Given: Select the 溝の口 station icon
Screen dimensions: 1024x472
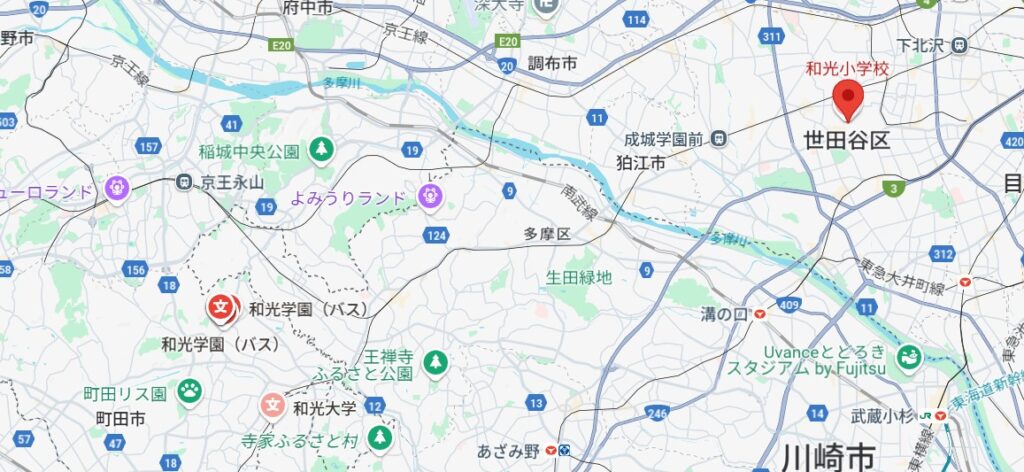Looking at the screenshot, I should tap(761, 314).
